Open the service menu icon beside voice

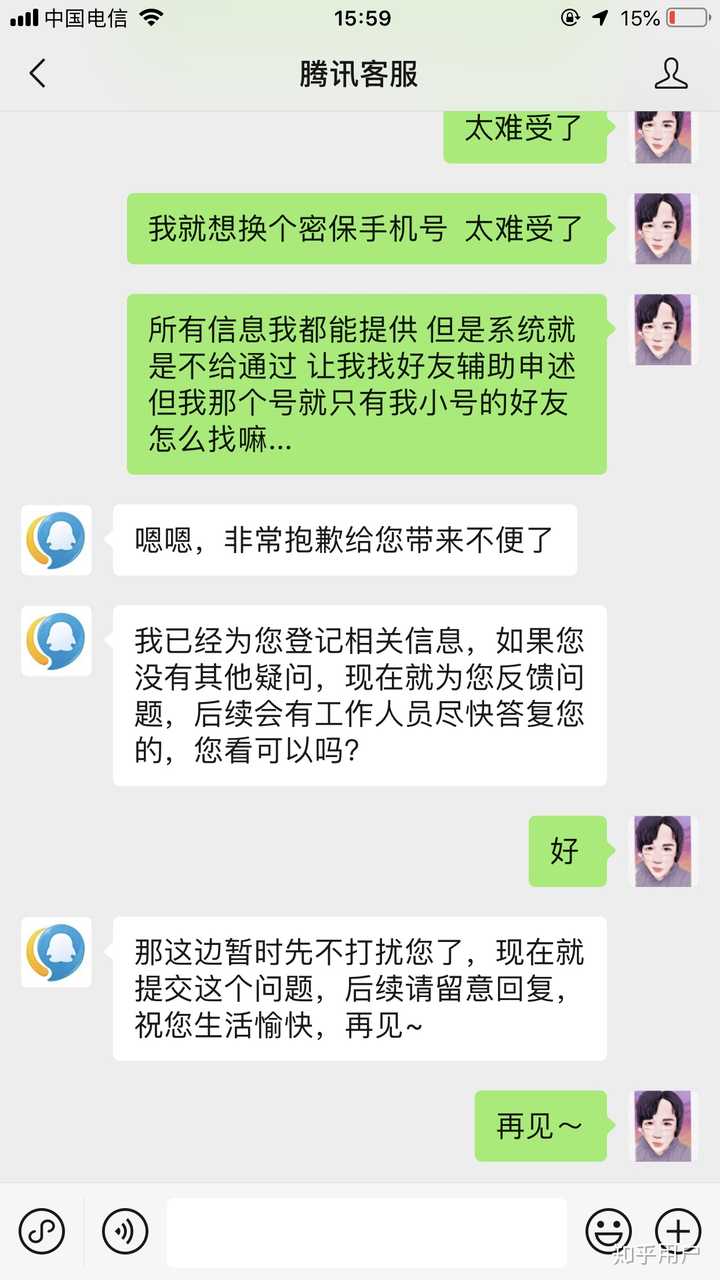click(42, 1230)
